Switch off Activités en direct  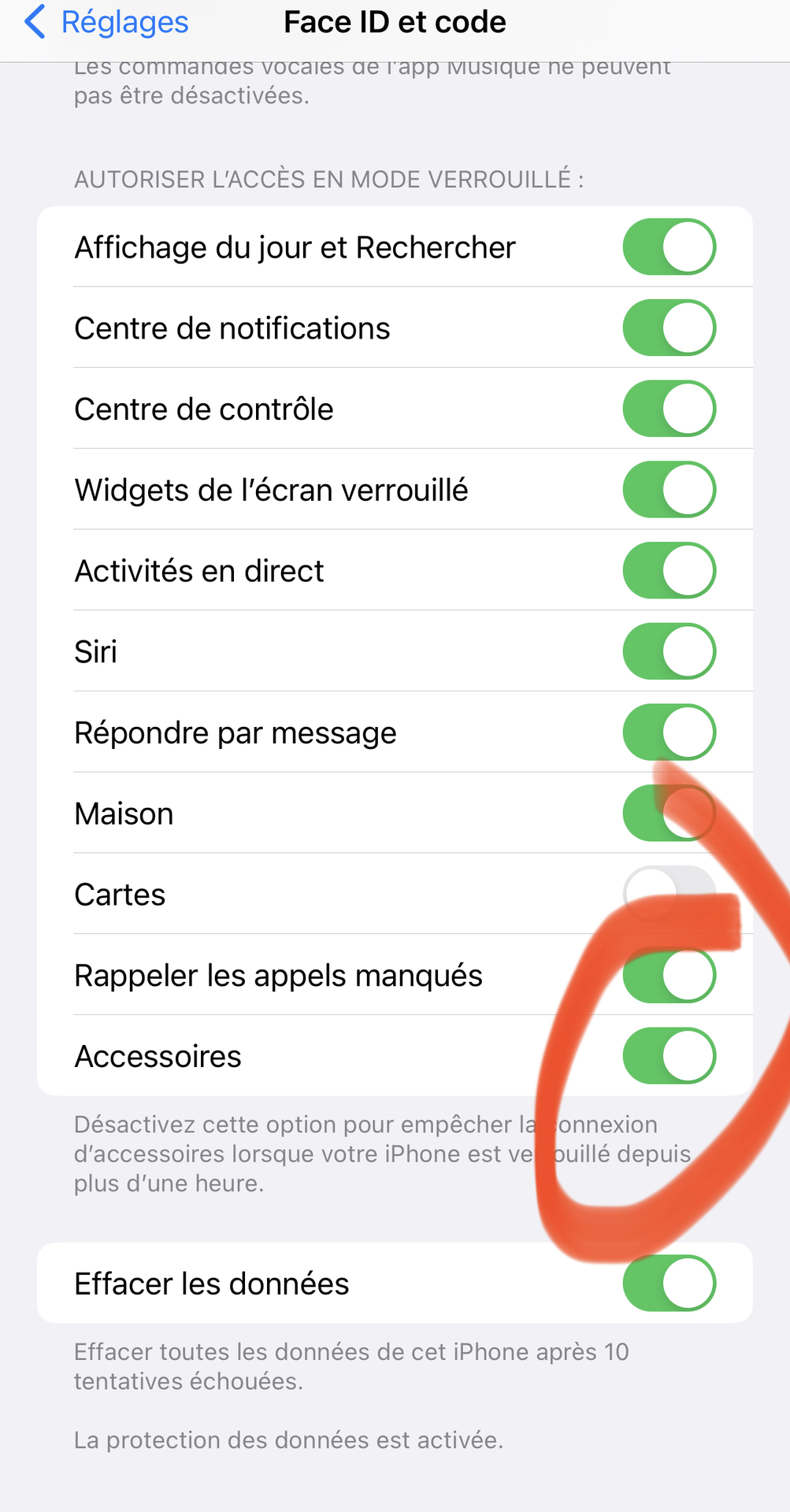pyautogui.click(x=669, y=570)
